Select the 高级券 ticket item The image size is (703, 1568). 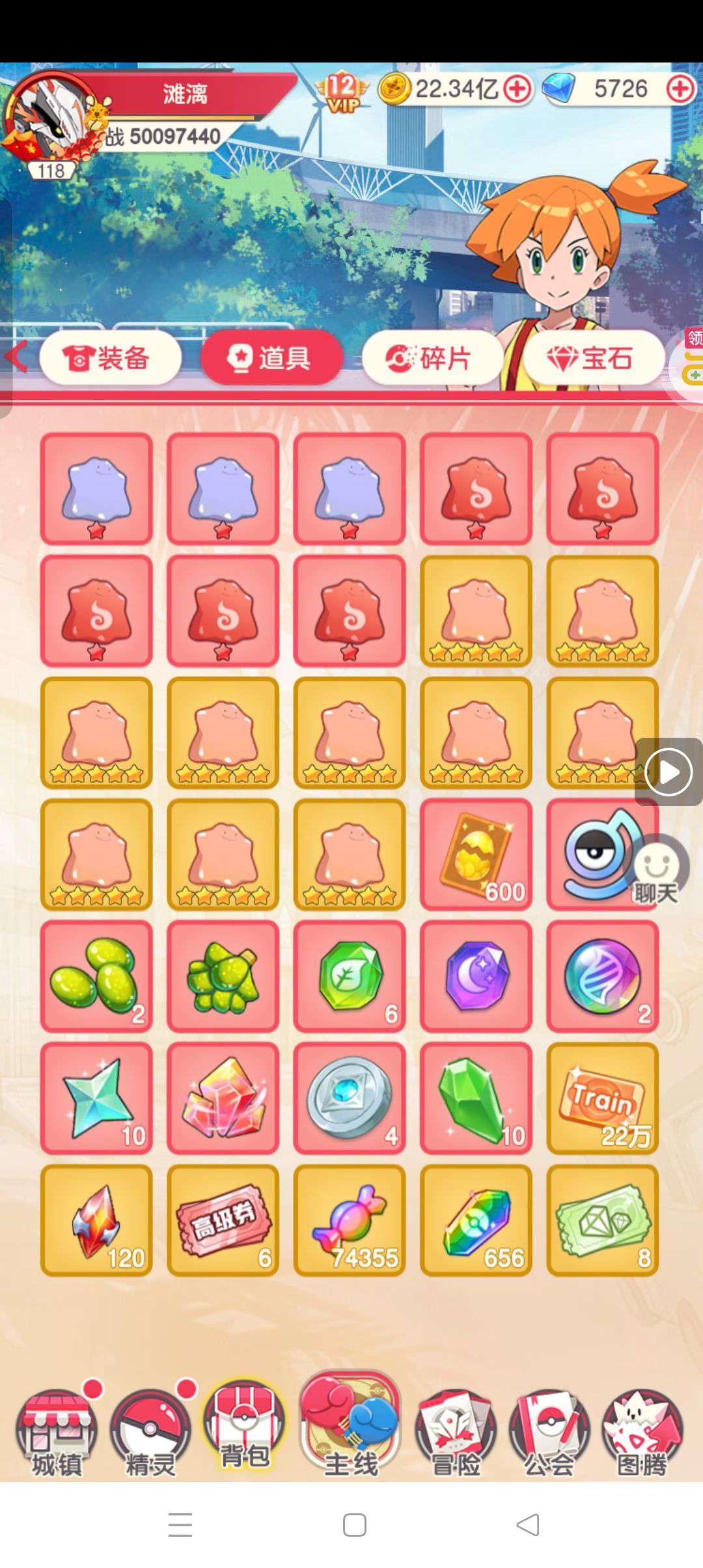pos(223,1220)
